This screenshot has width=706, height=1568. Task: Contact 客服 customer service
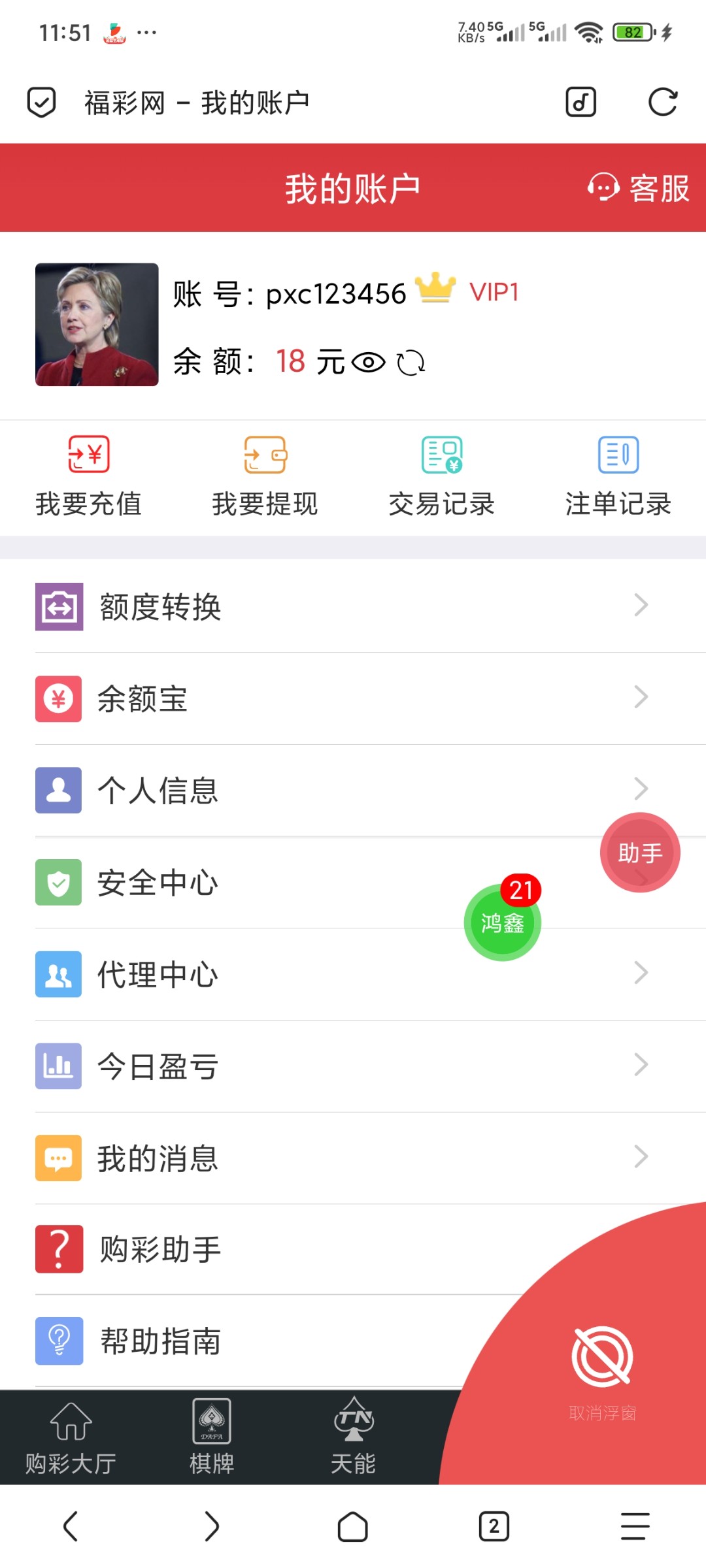coord(639,189)
